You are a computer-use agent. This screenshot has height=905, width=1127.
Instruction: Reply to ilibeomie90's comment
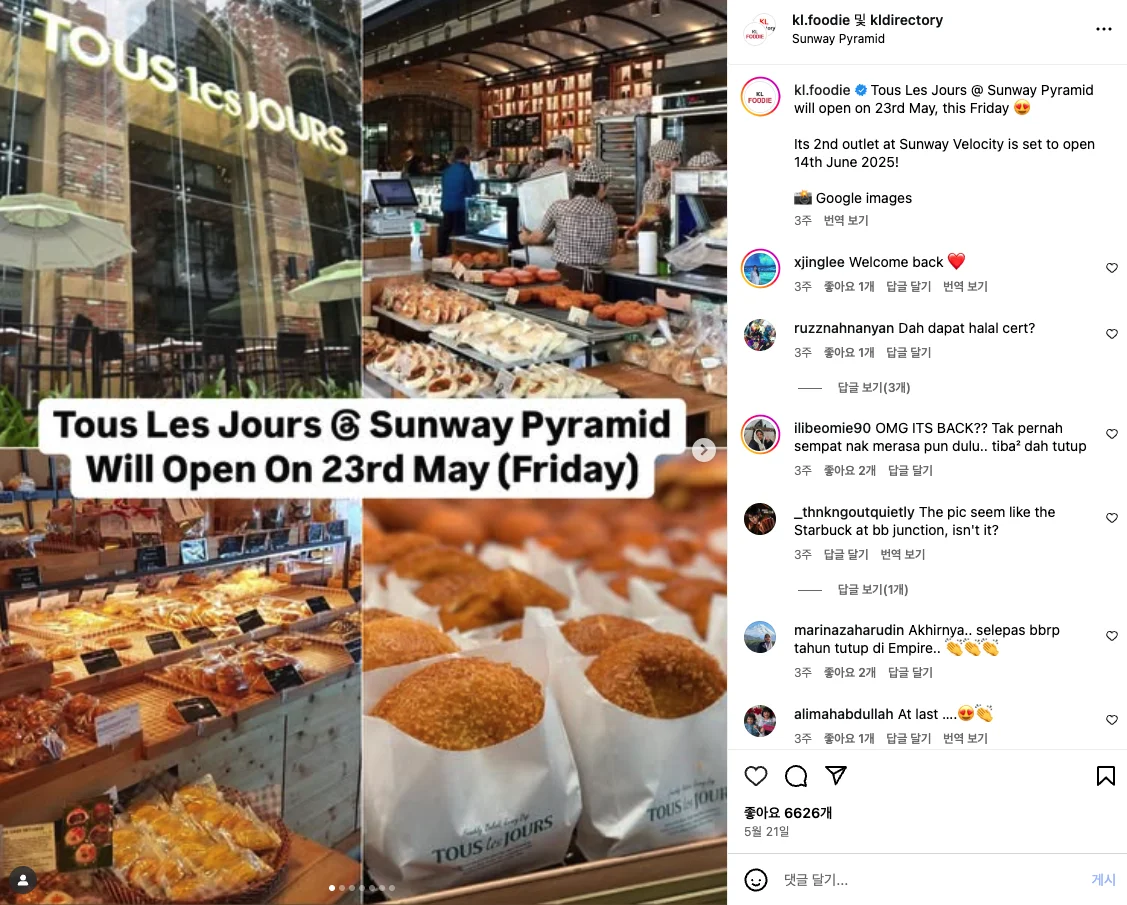tap(910, 470)
